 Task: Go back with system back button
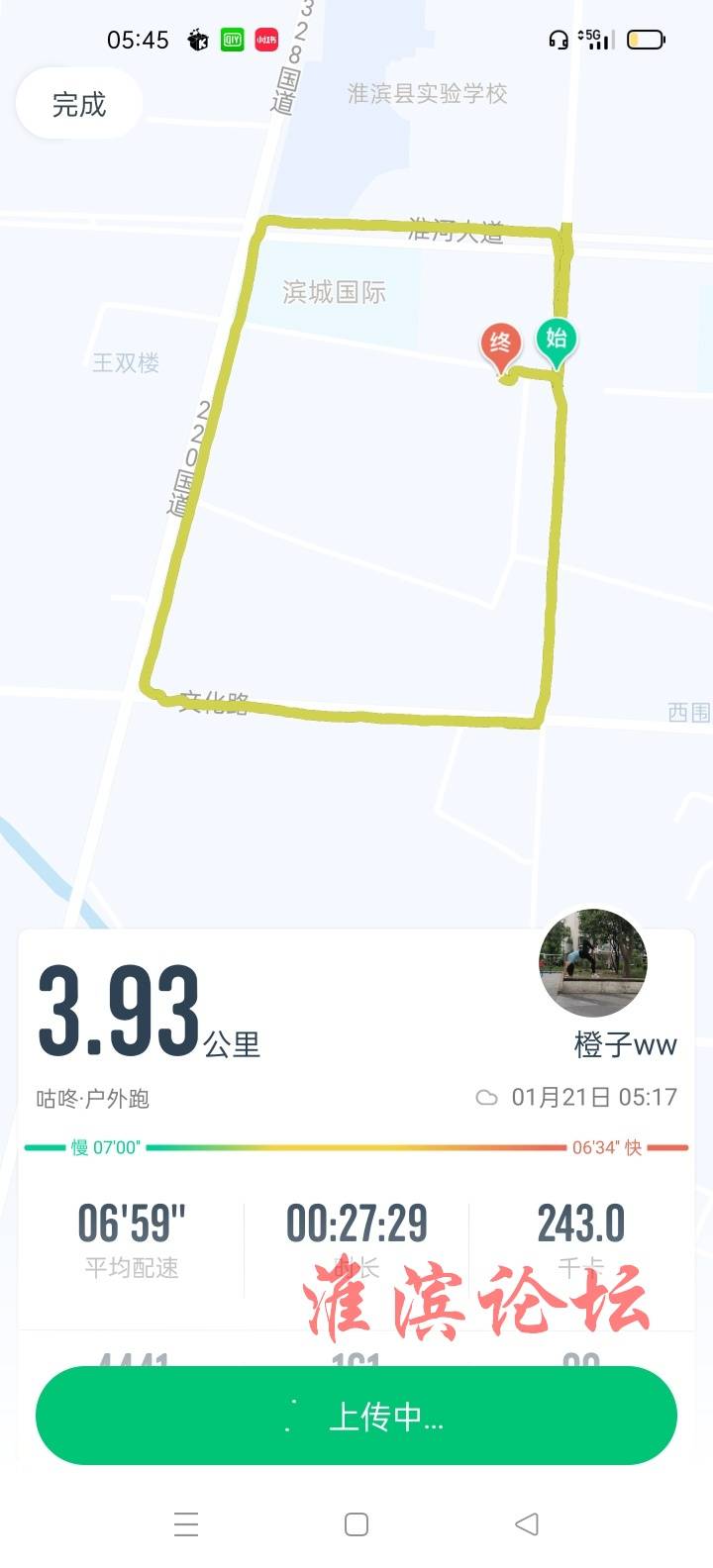point(527,1523)
